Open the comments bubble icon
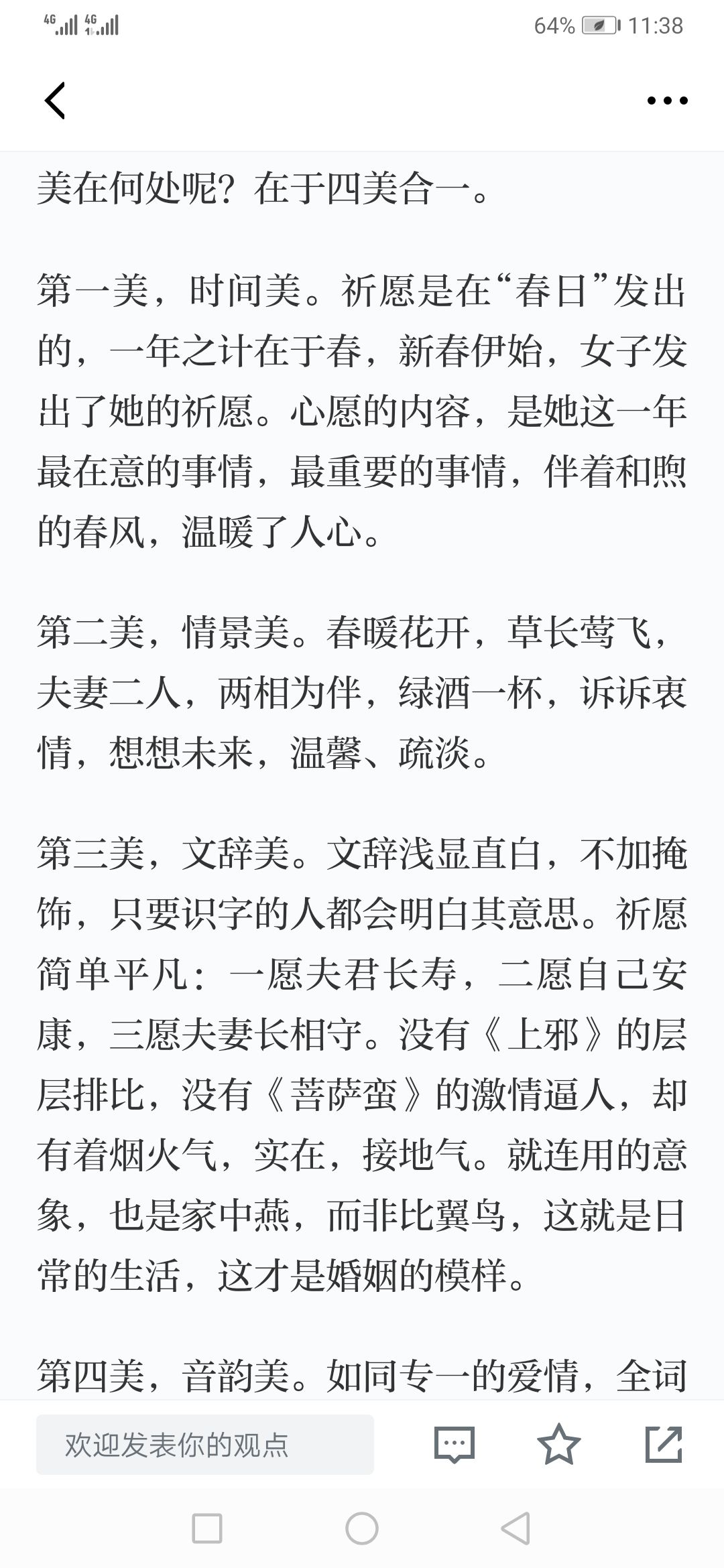 (454, 1445)
